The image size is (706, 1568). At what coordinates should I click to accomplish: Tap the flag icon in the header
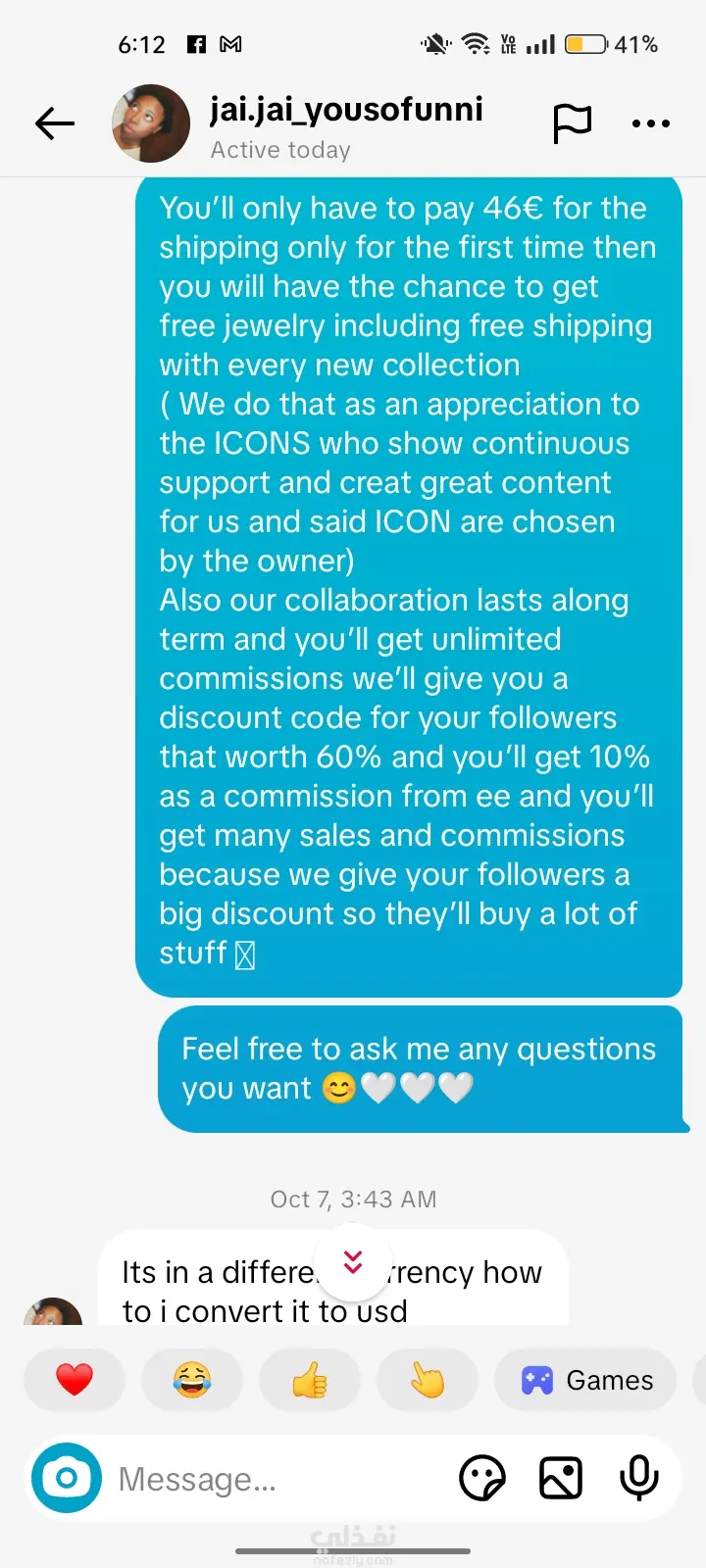pos(572,123)
